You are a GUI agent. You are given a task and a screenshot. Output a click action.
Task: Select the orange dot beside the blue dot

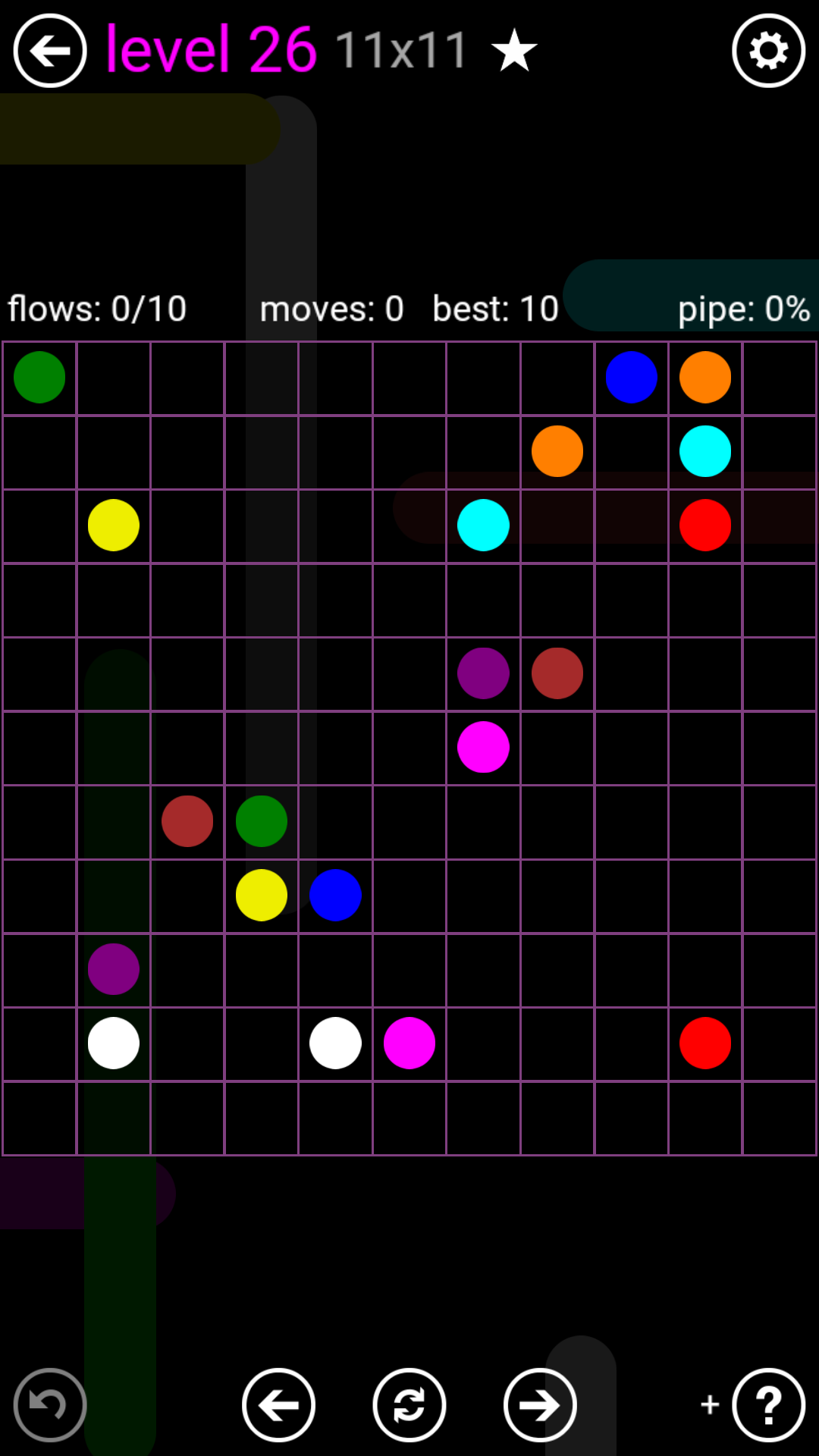pyautogui.click(x=705, y=377)
